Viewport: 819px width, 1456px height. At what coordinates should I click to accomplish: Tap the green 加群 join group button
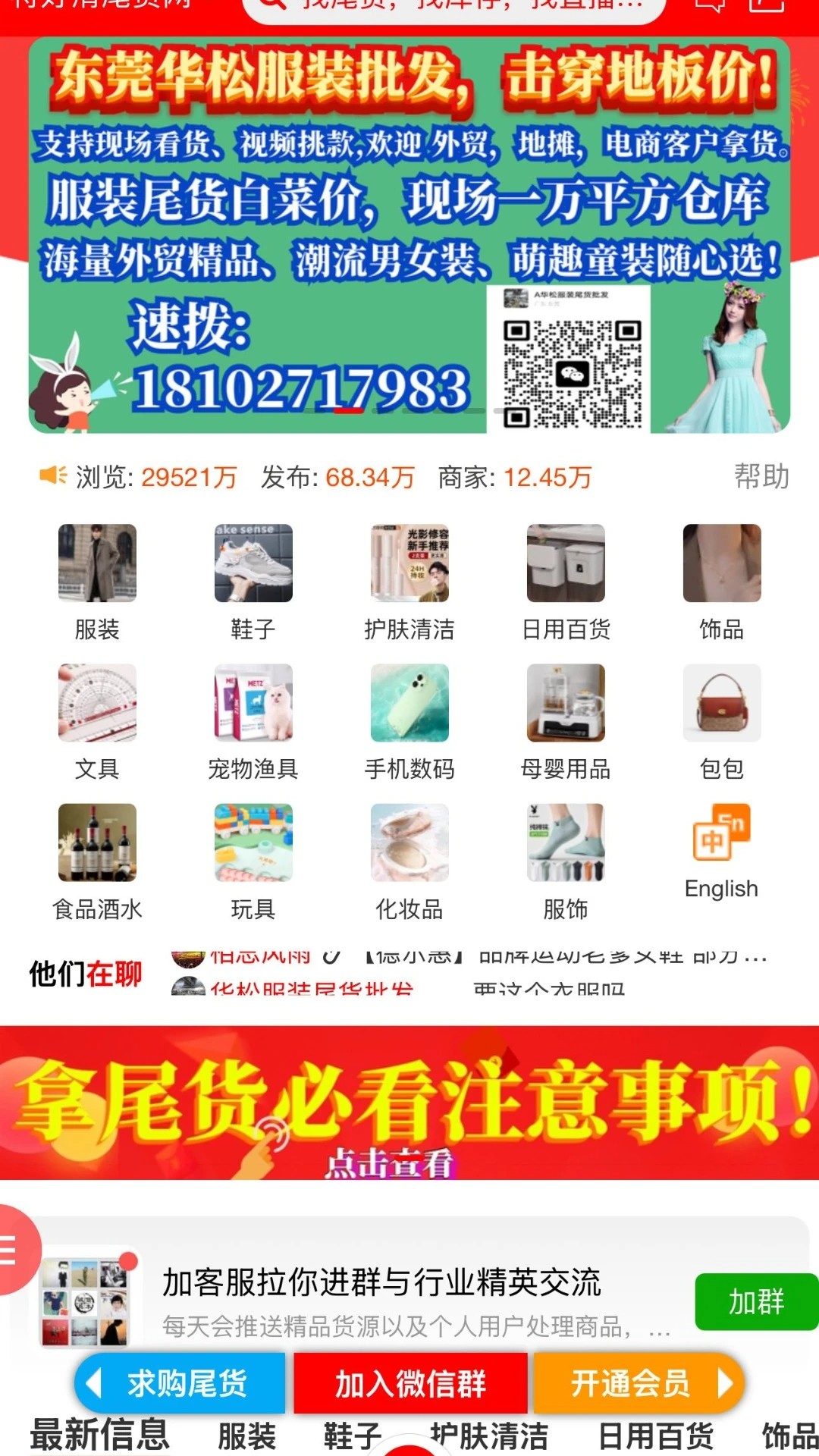[755, 1301]
